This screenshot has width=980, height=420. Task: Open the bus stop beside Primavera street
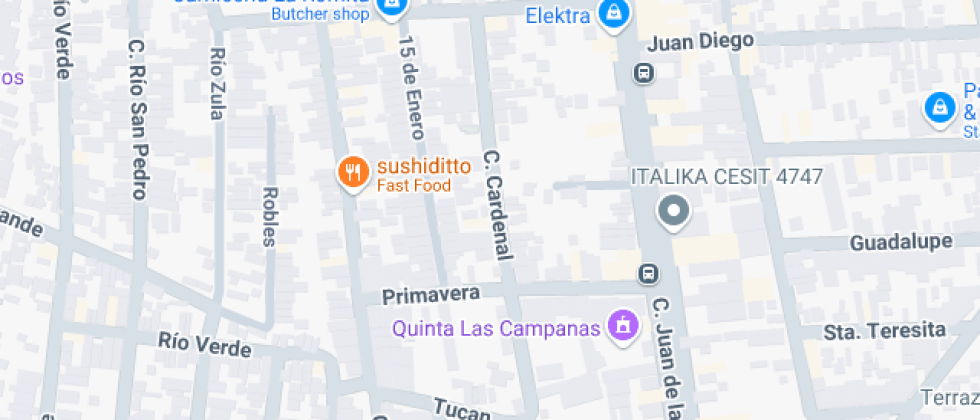(x=648, y=273)
